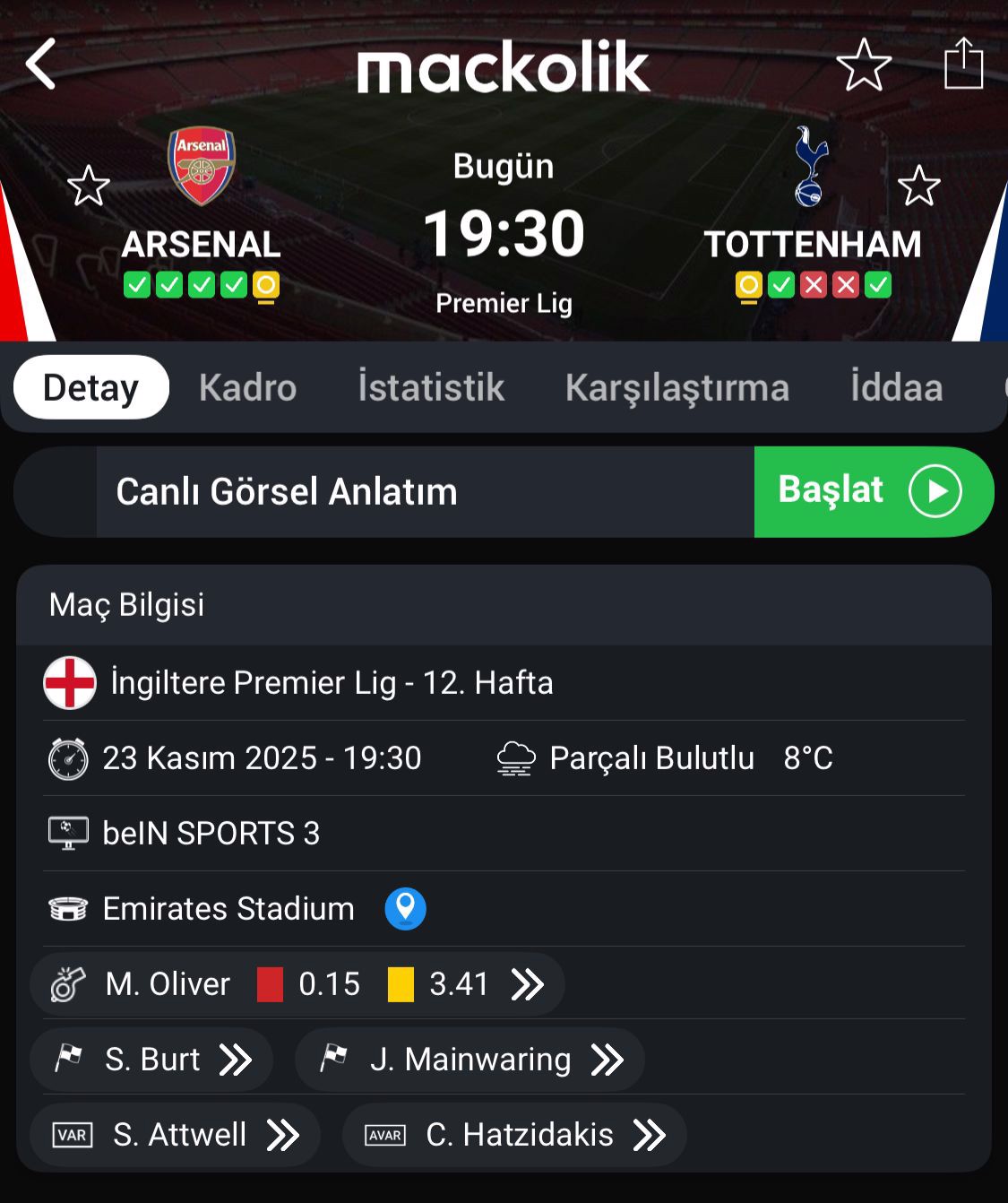Favorite Tottenham with the star

(x=919, y=186)
